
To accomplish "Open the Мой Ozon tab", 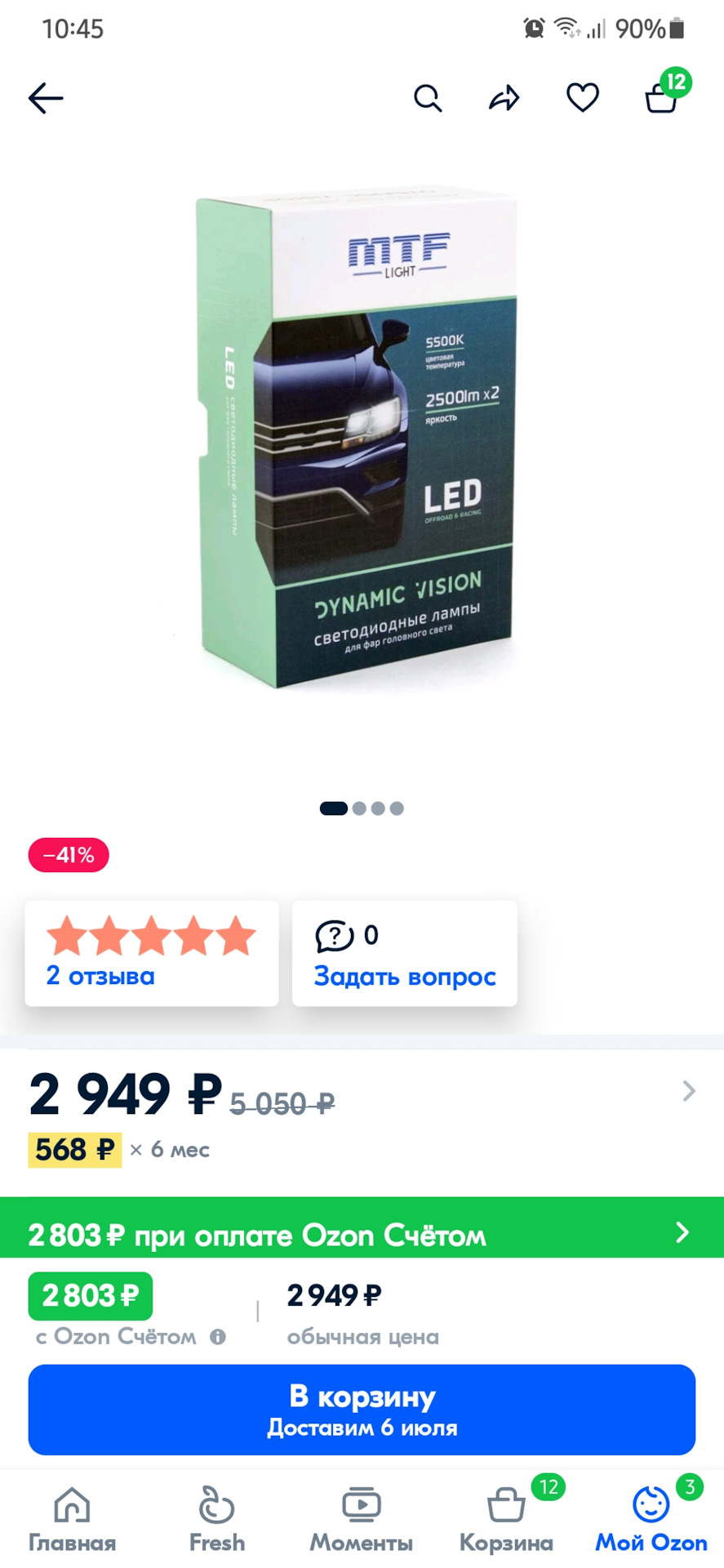I will click(x=651, y=1519).
